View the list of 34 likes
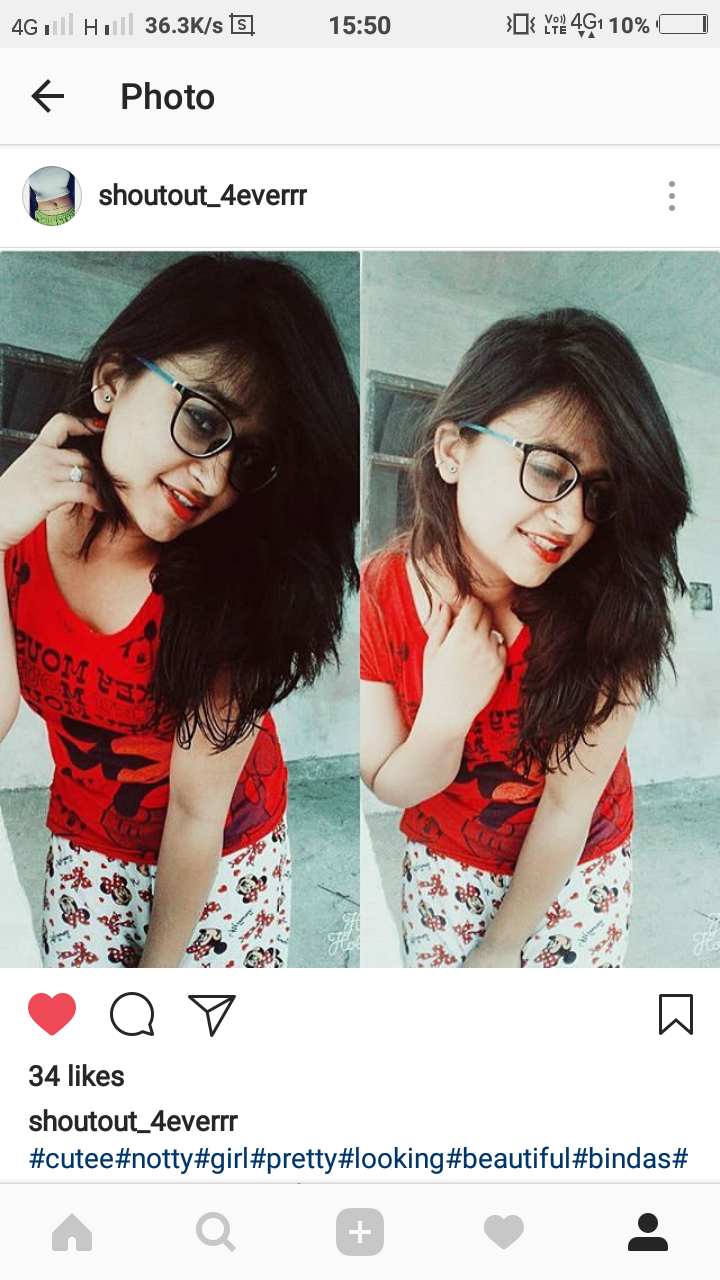 click(x=77, y=1076)
